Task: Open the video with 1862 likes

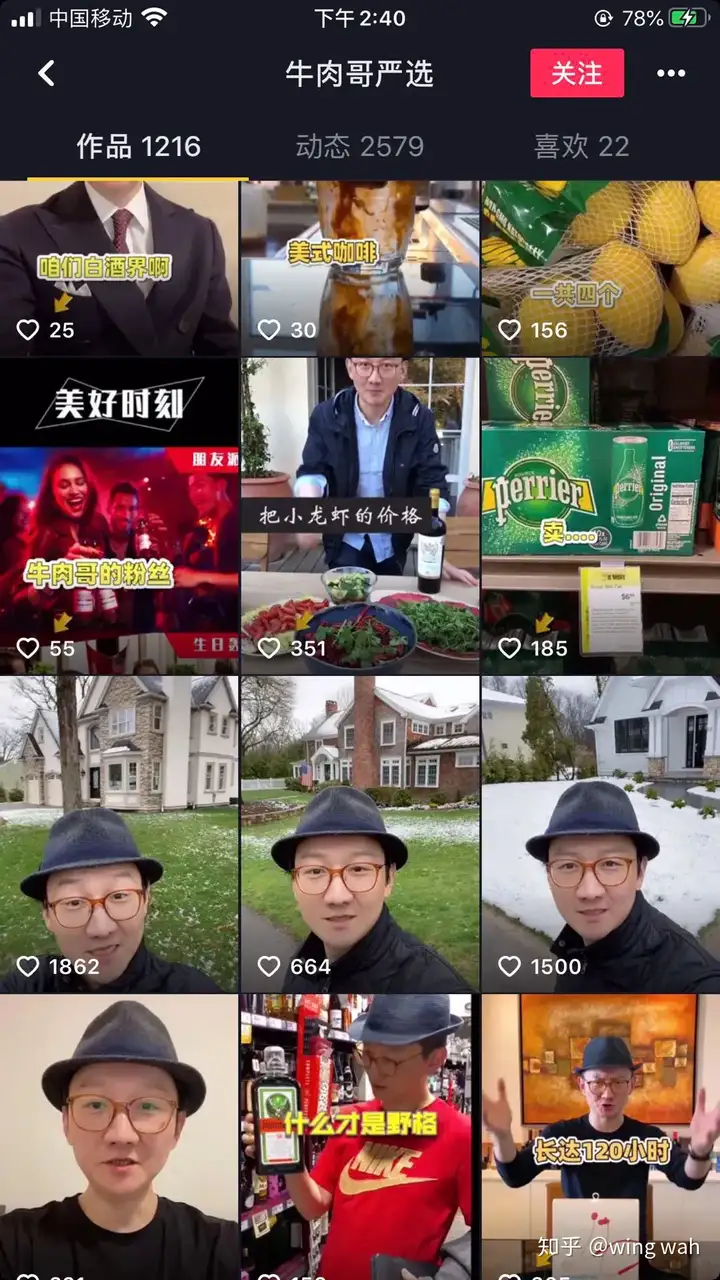Action: pos(118,835)
